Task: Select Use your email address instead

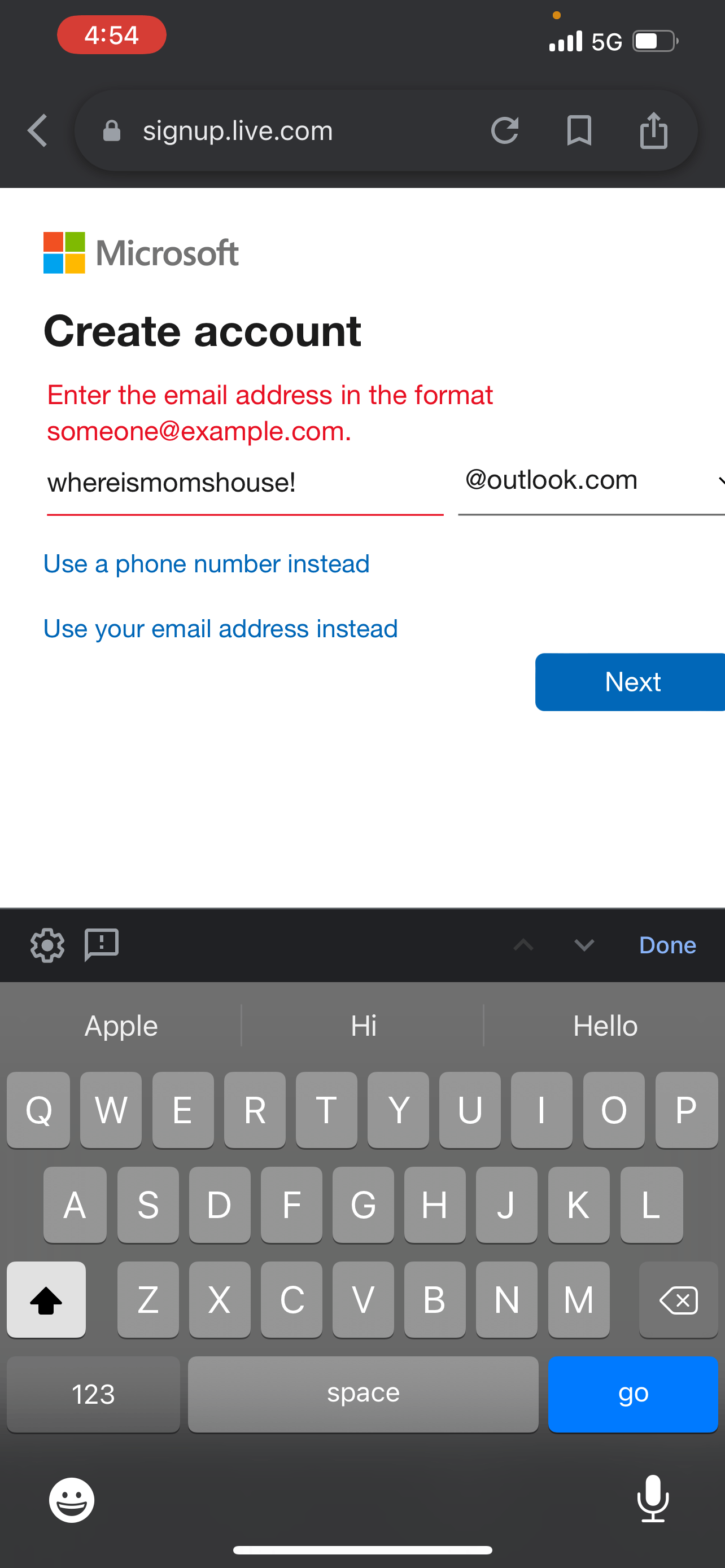Action: click(220, 629)
